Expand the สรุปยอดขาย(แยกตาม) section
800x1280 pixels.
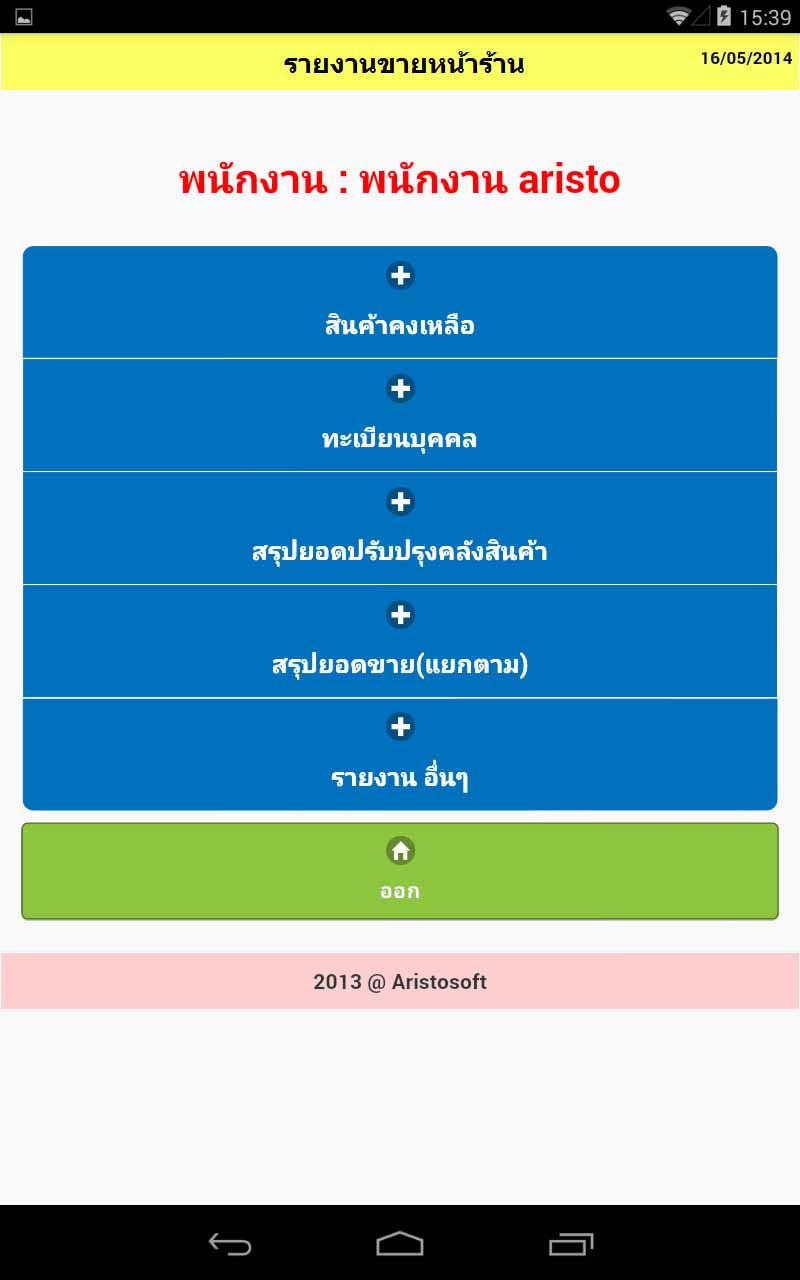click(x=400, y=641)
